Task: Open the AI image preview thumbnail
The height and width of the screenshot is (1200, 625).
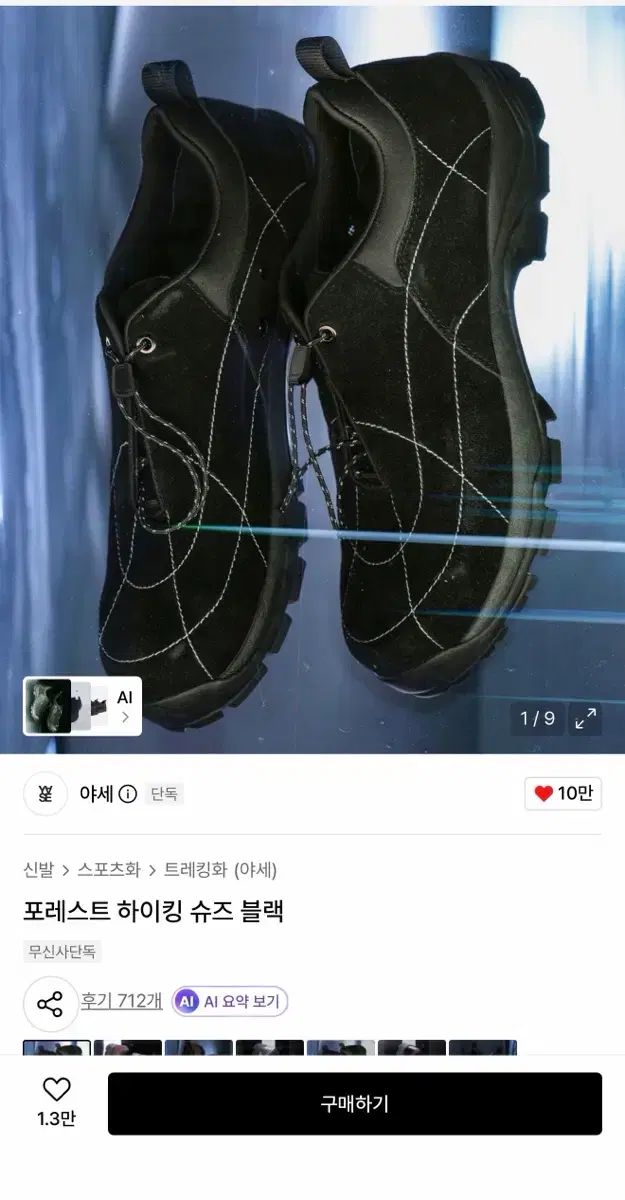Action: point(82,706)
